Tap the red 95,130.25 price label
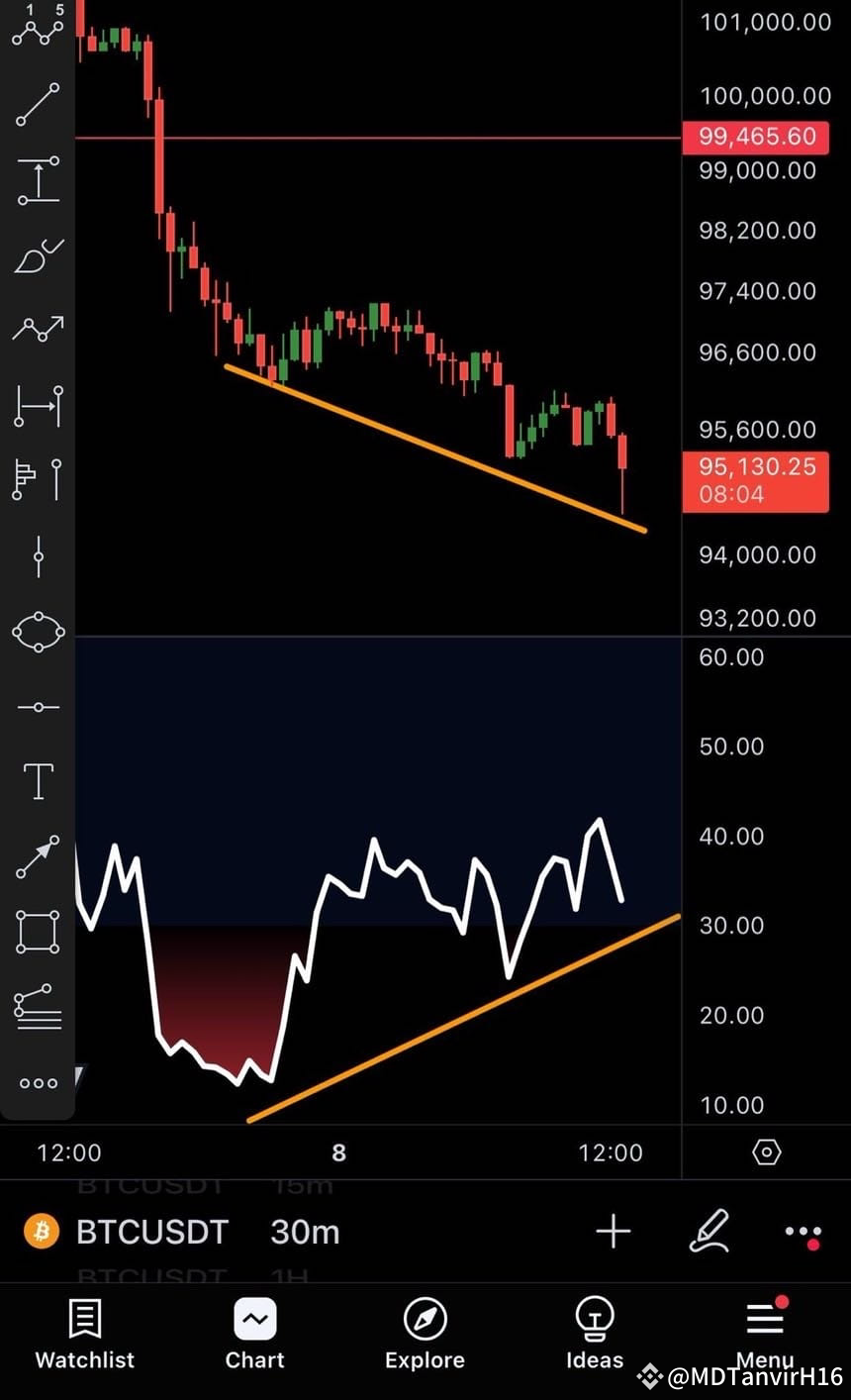 (756, 482)
